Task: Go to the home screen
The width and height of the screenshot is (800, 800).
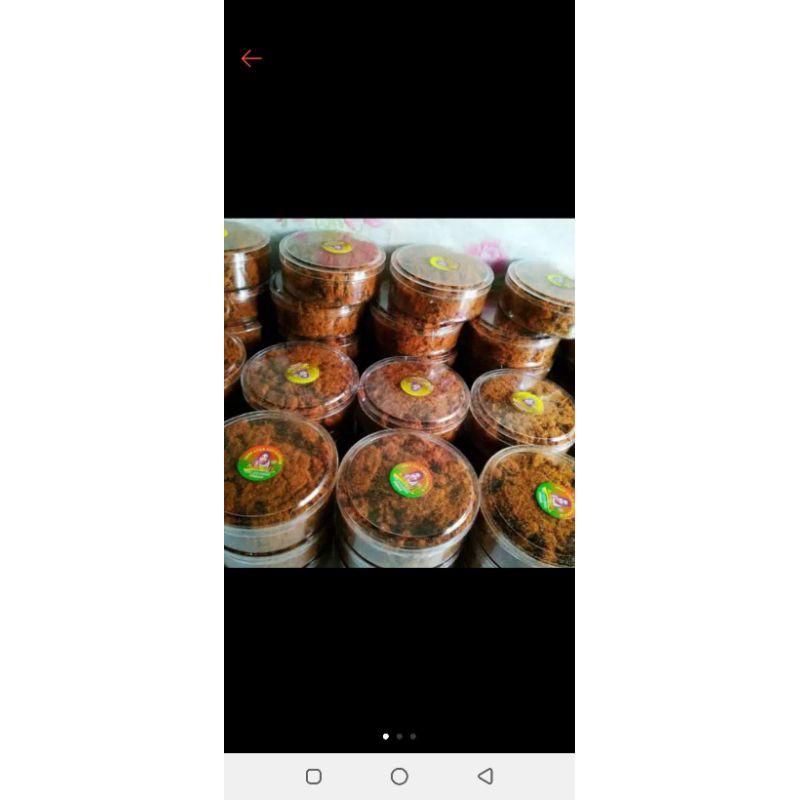Action: [399, 777]
